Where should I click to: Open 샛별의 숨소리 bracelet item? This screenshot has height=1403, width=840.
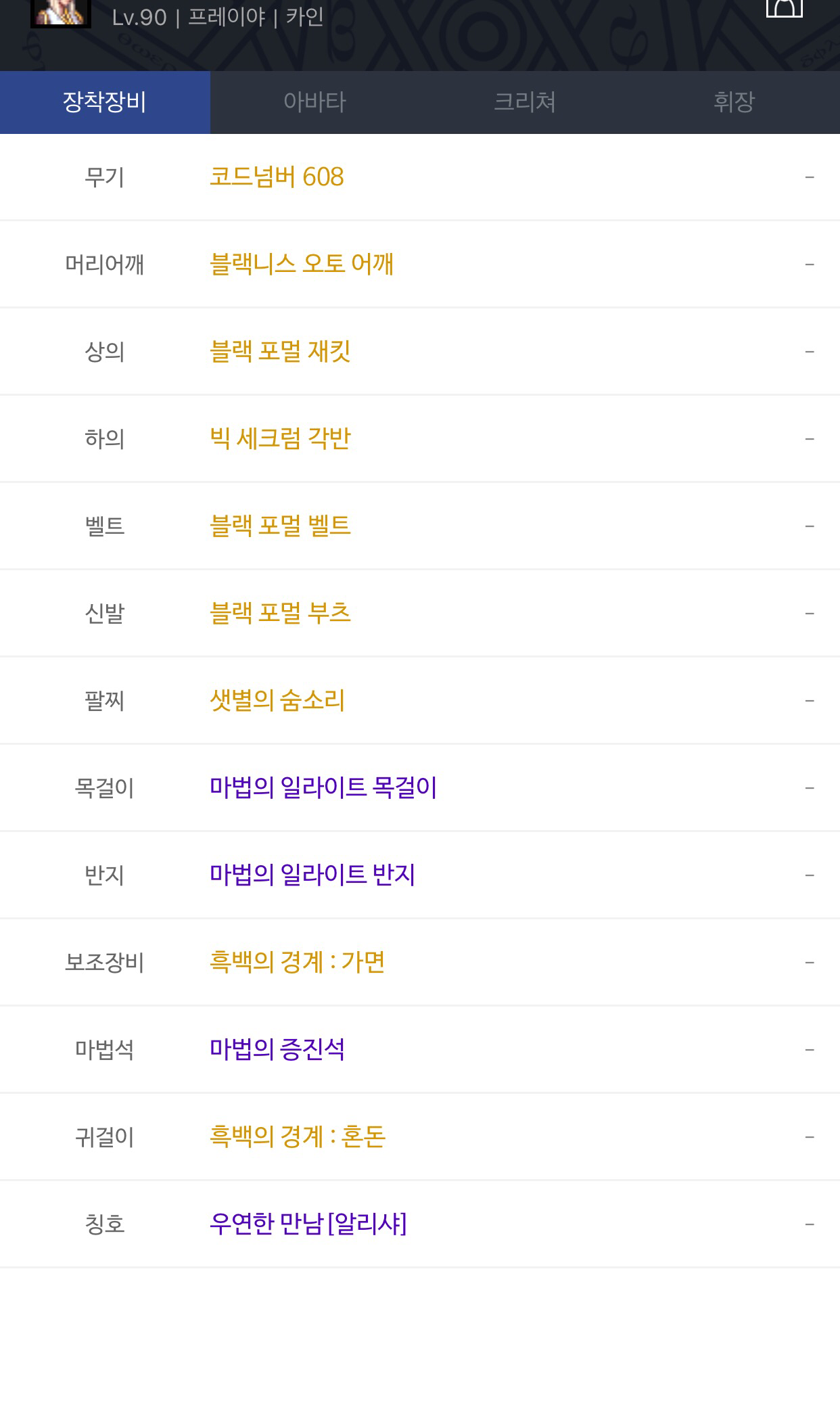click(277, 700)
